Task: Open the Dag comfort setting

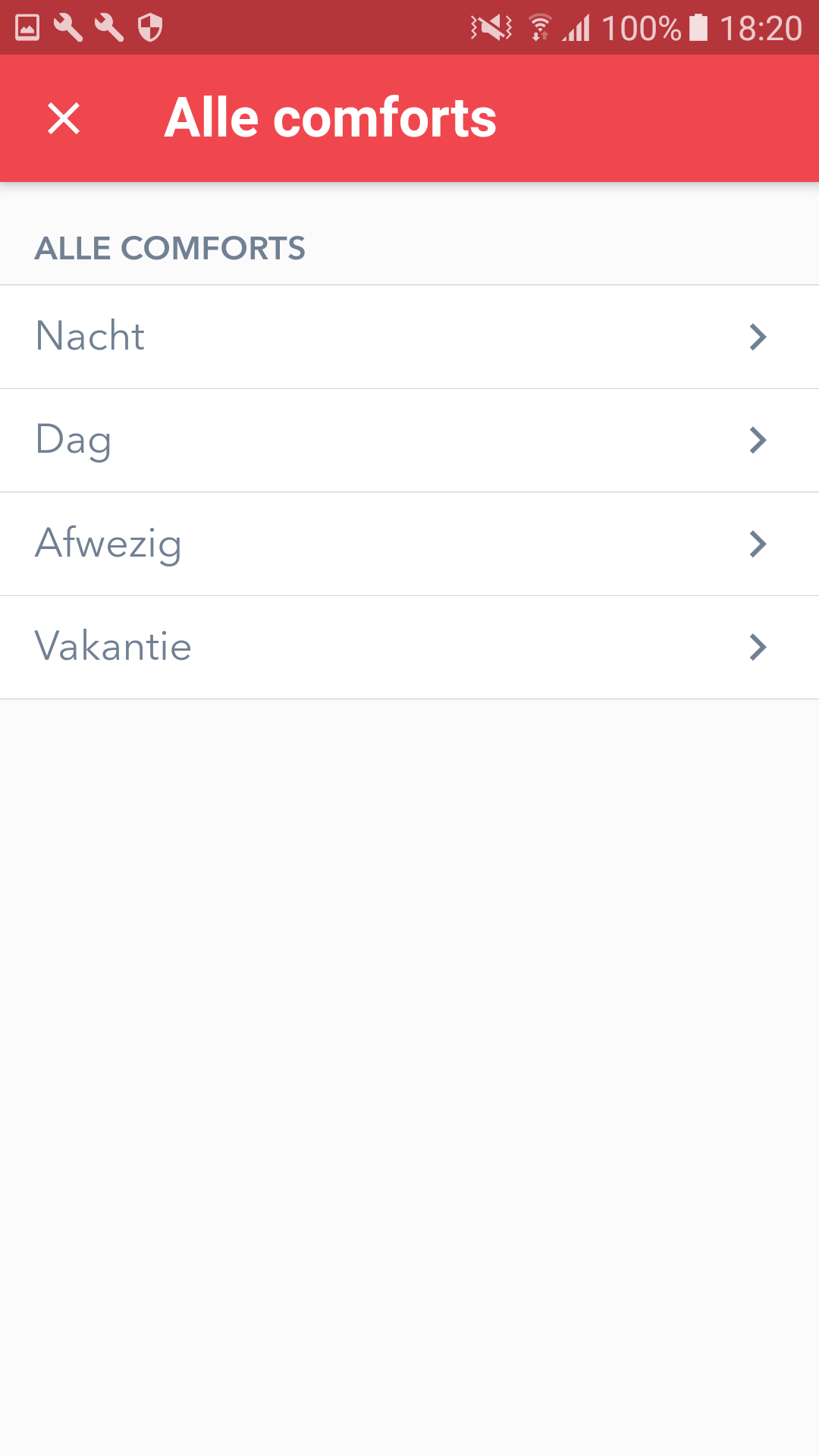Action: tap(409, 441)
